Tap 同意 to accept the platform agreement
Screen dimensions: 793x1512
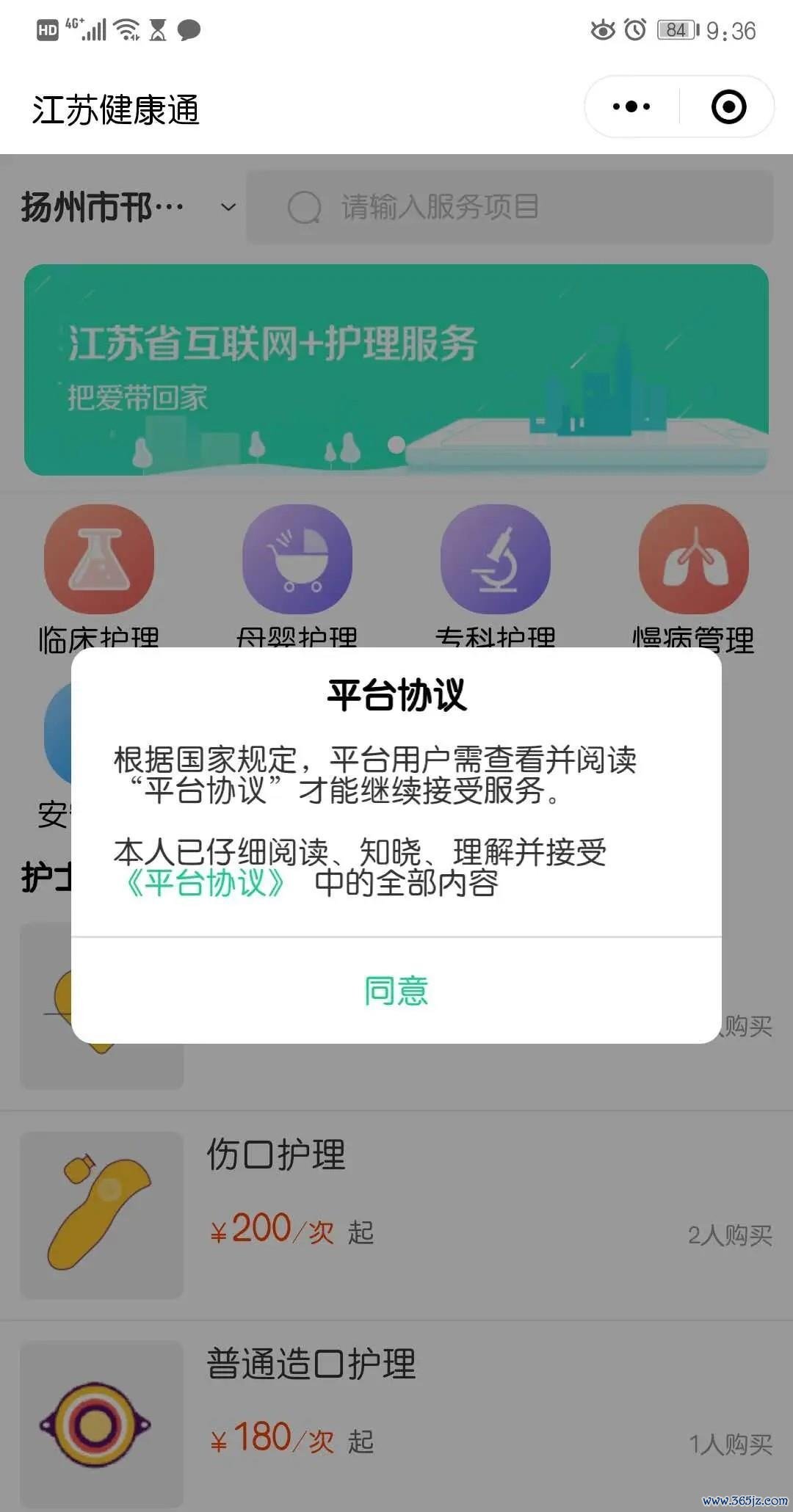pyautogui.click(x=396, y=990)
